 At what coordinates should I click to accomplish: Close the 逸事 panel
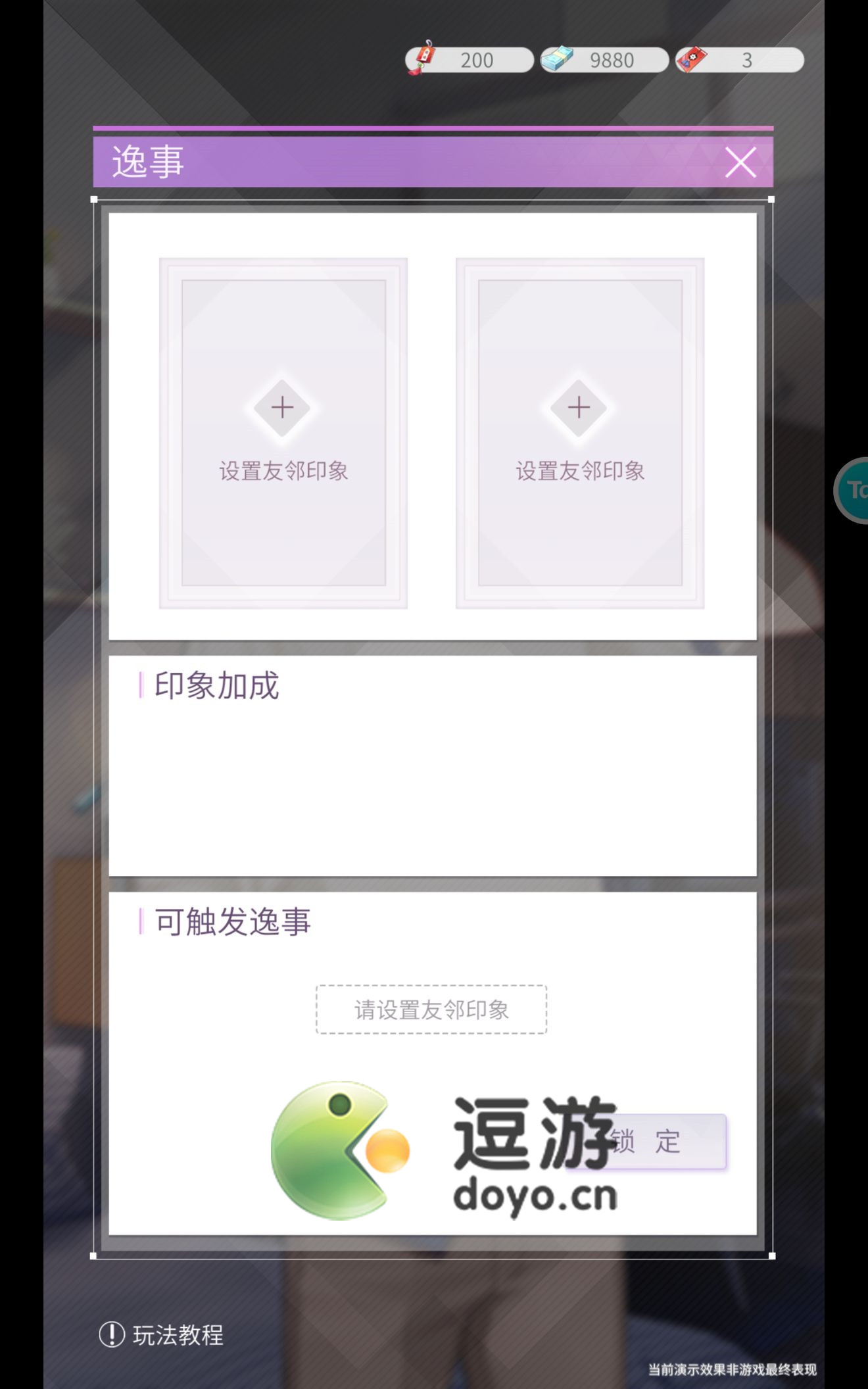point(740,162)
